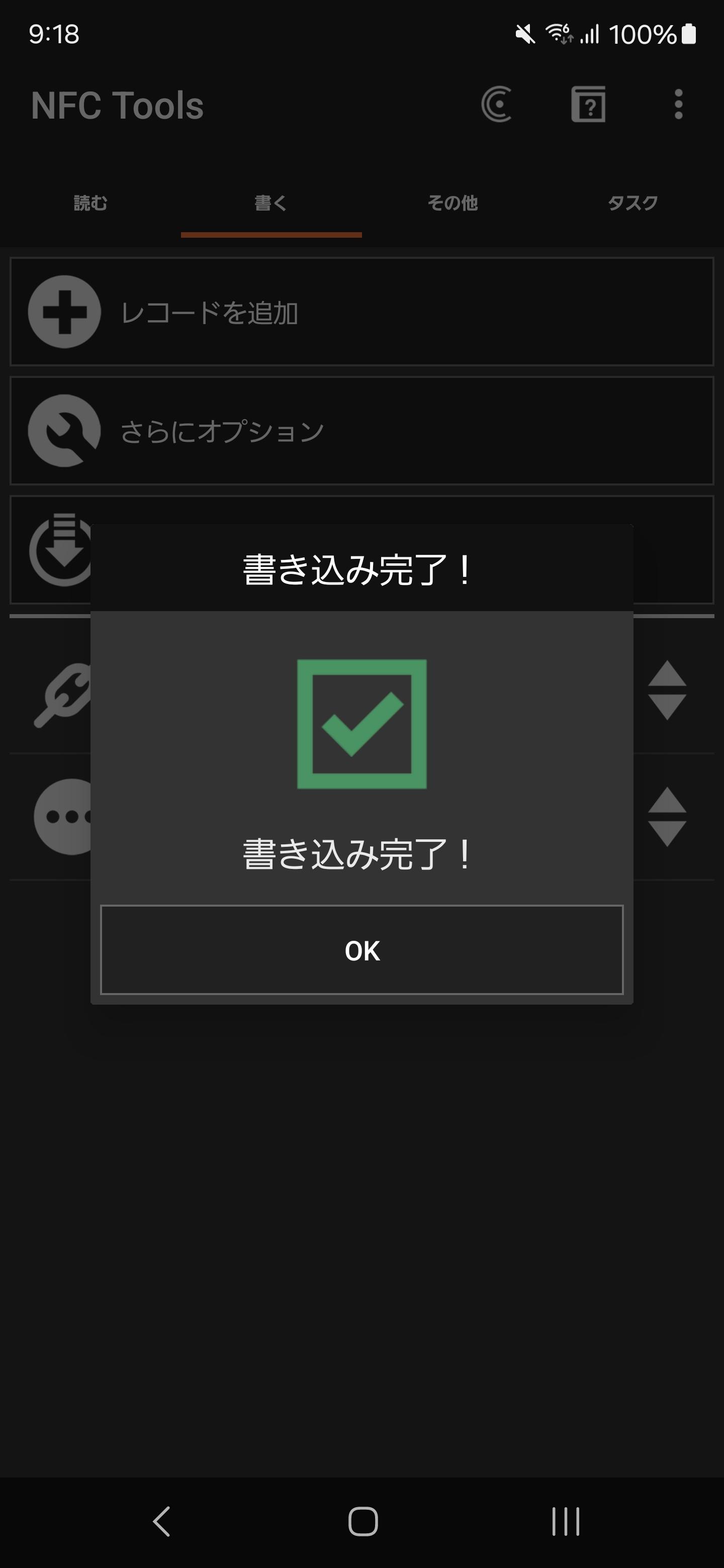Viewport: 724px width, 1568px height.
Task: Open the その他 tab
Action: (452, 204)
